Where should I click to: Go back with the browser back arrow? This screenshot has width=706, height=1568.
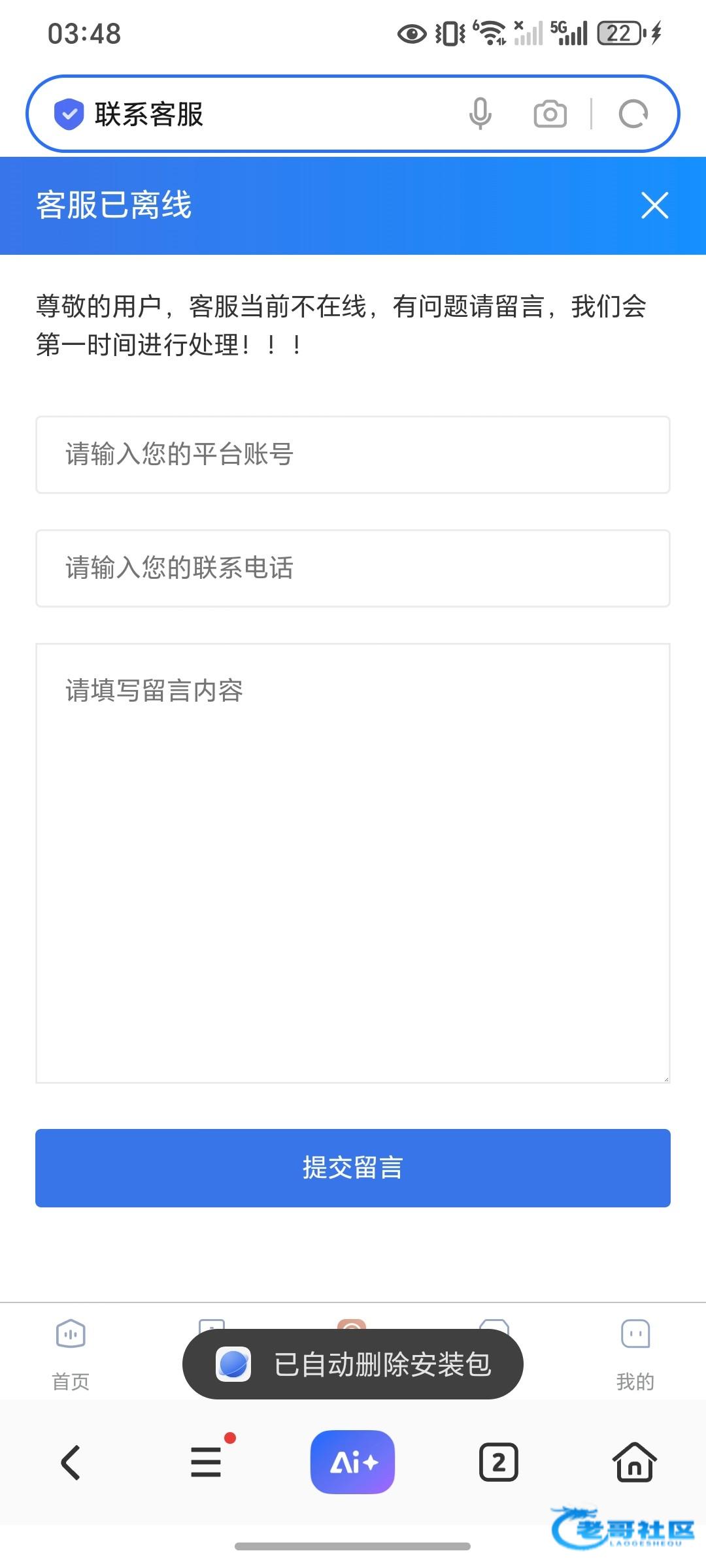click(71, 1462)
